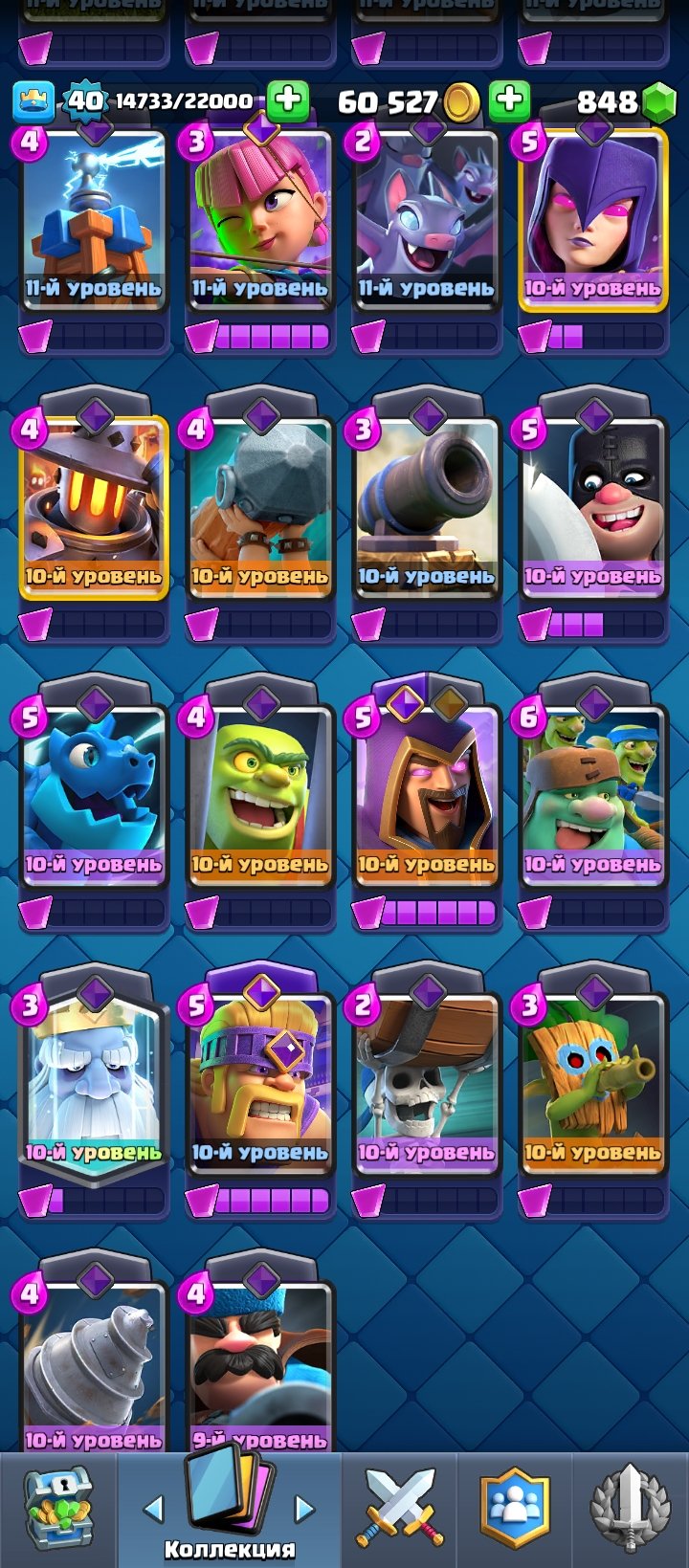Open the Goblin Giant card
This screenshot has width=689, height=1568.
593,794
